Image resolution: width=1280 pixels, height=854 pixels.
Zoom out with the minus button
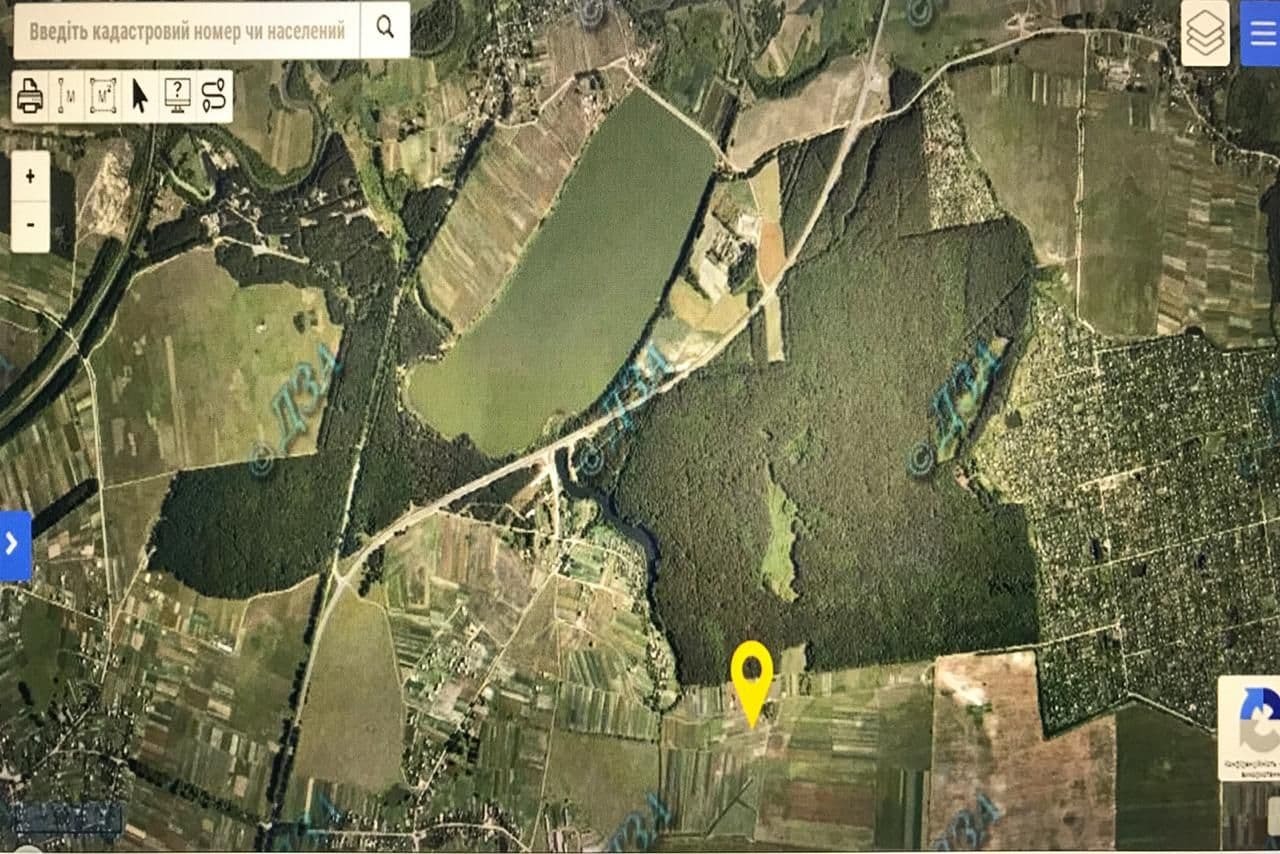(30, 220)
